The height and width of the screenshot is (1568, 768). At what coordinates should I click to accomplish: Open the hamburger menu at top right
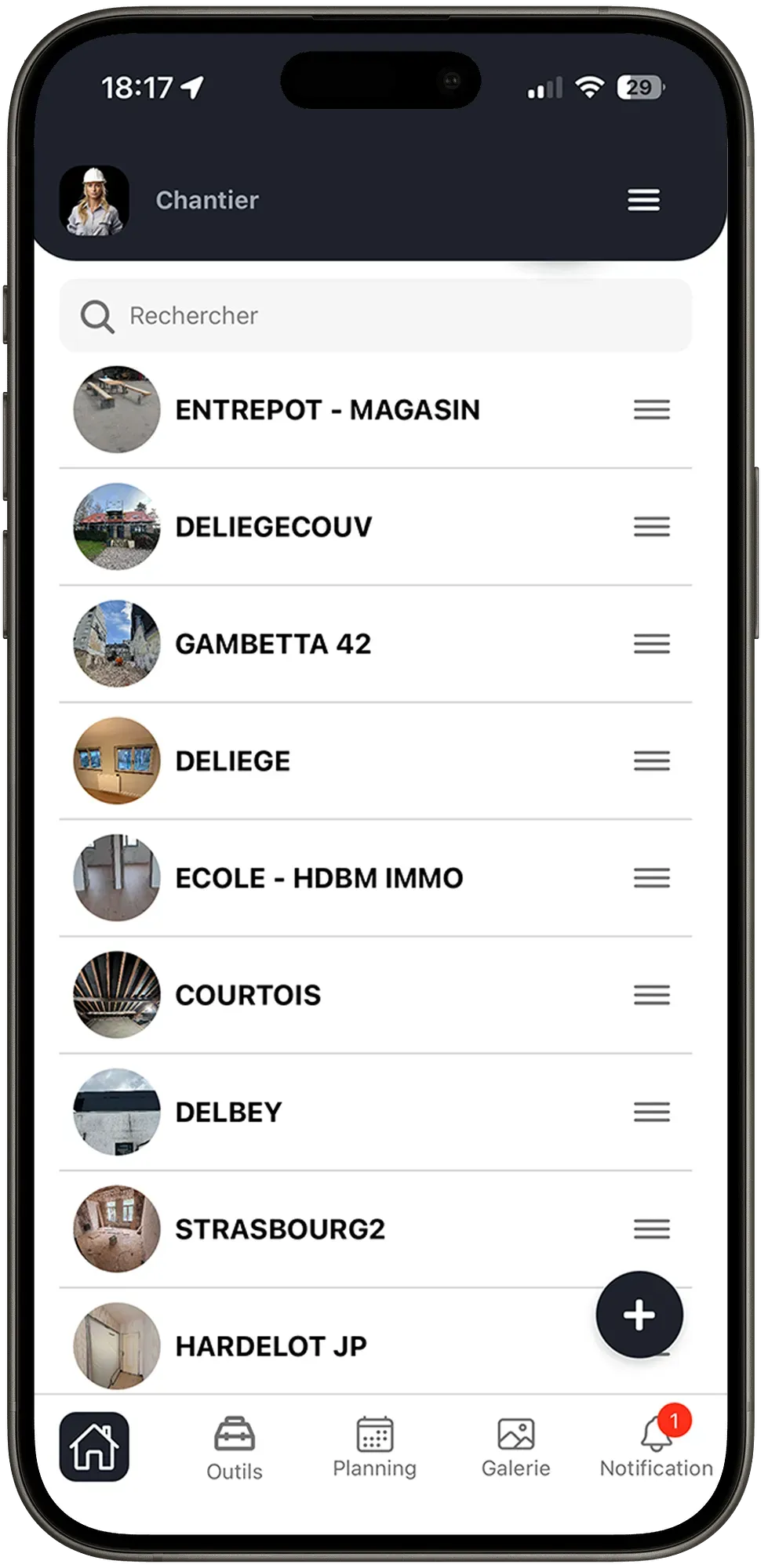point(643,200)
